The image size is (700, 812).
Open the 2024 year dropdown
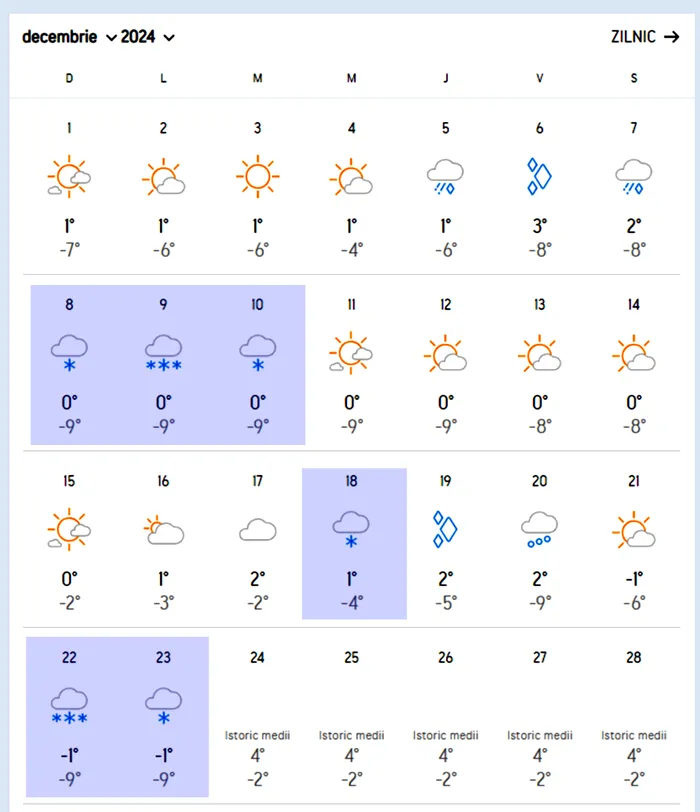point(148,37)
